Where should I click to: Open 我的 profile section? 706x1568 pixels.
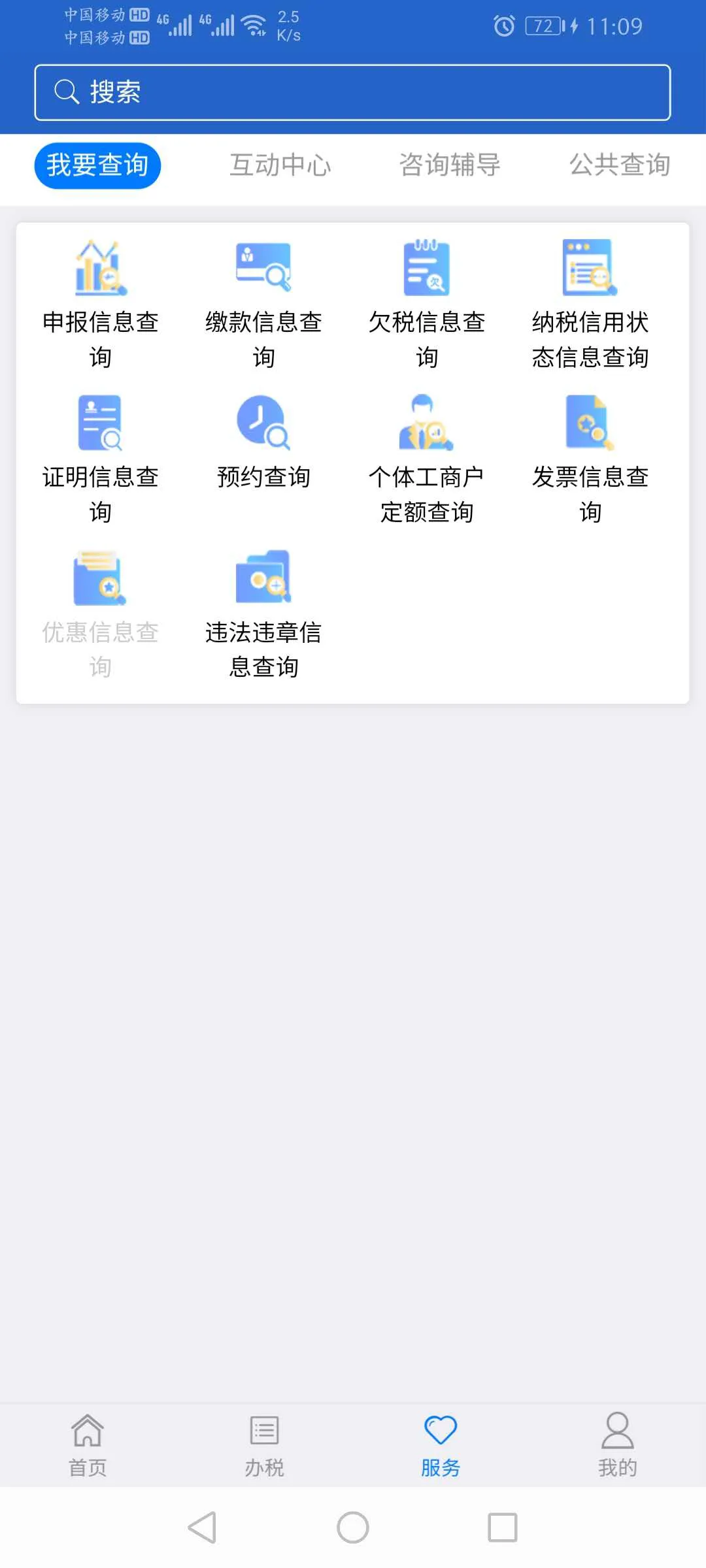(x=618, y=1444)
